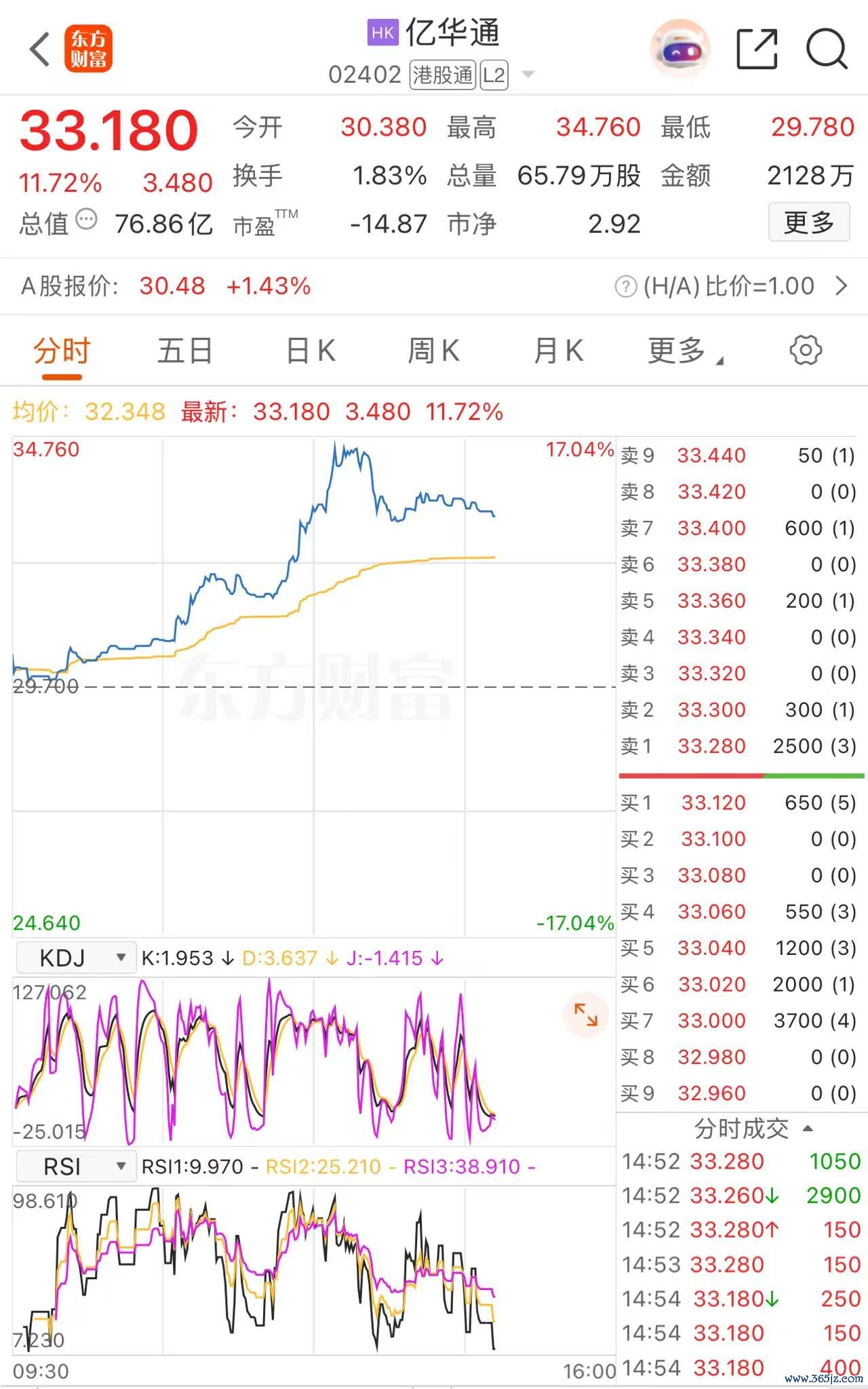Change the RSI indicator dropdown

75,1167
